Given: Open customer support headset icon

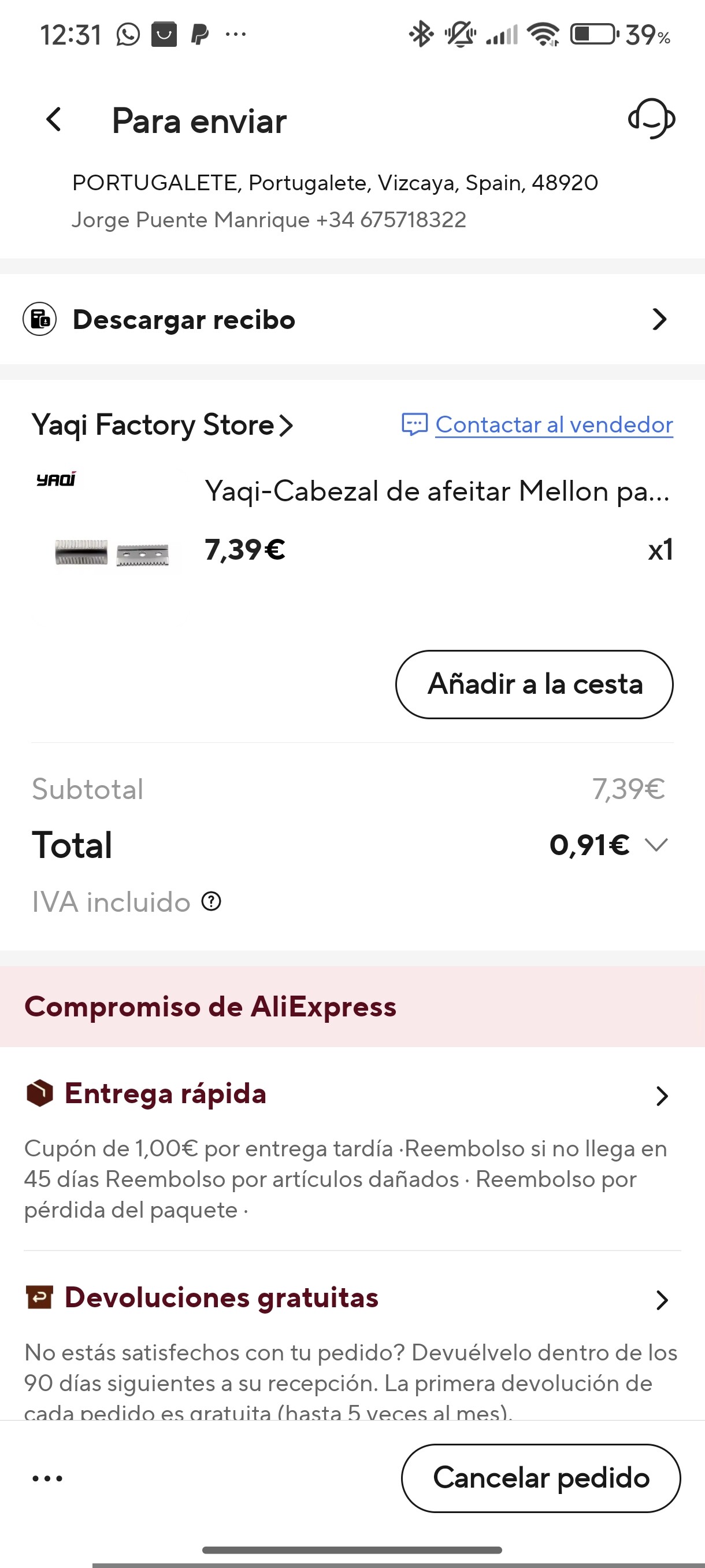Looking at the screenshot, I should (651, 119).
